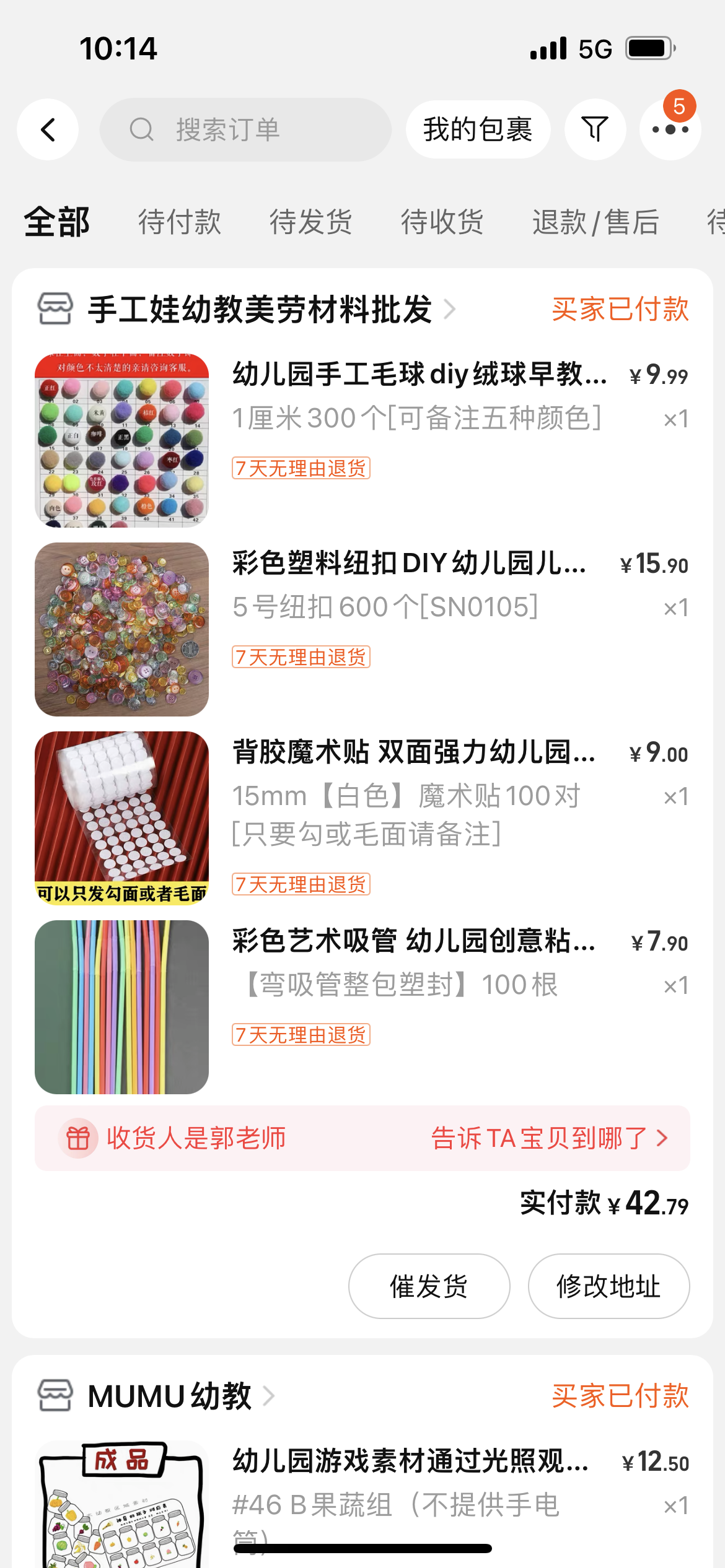Open the 幼儿园手工毛球 product image

coord(121,440)
